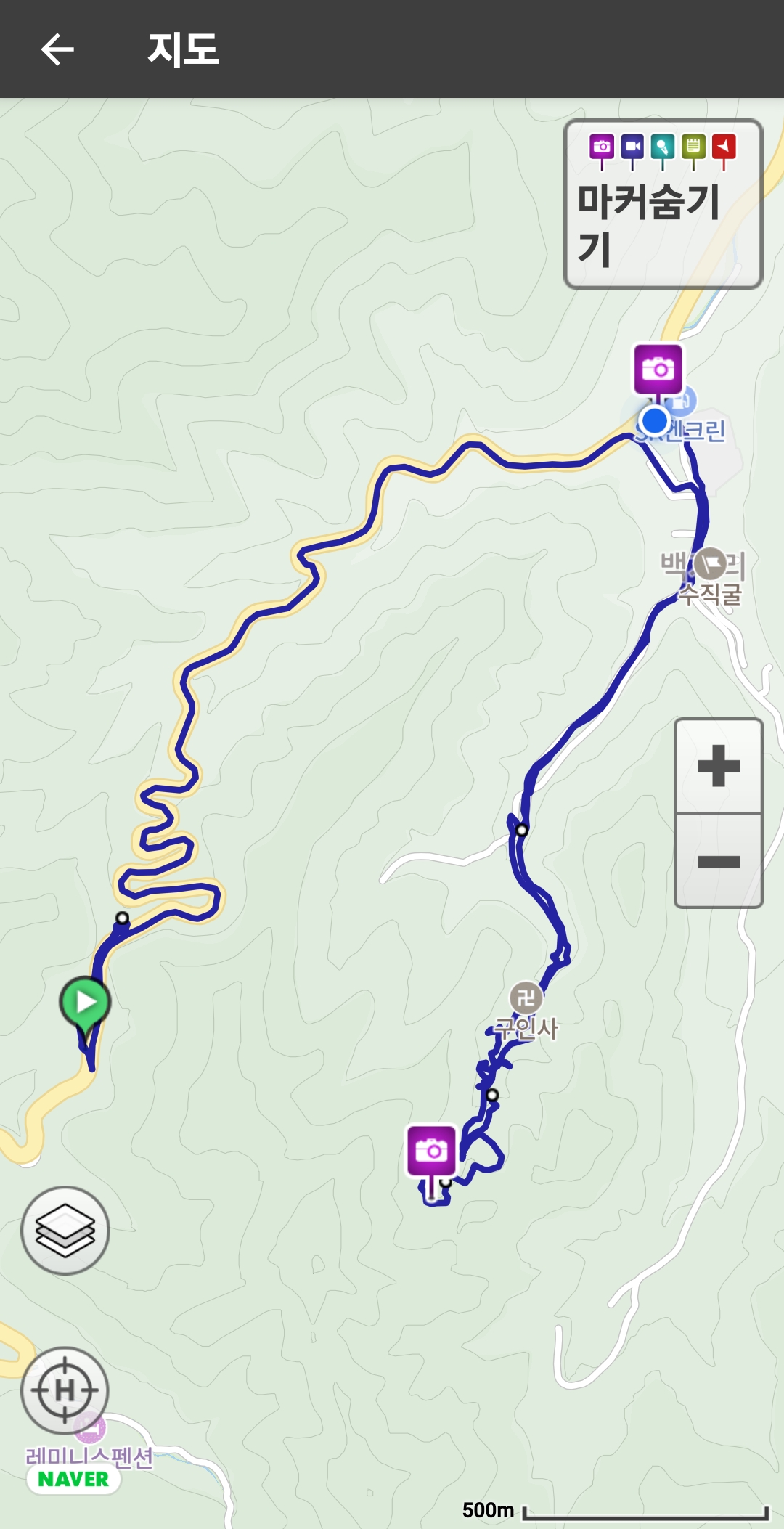Image resolution: width=784 pixels, height=1529 pixels.
Task: Zoom out the map with minus button
Action: 718,861
